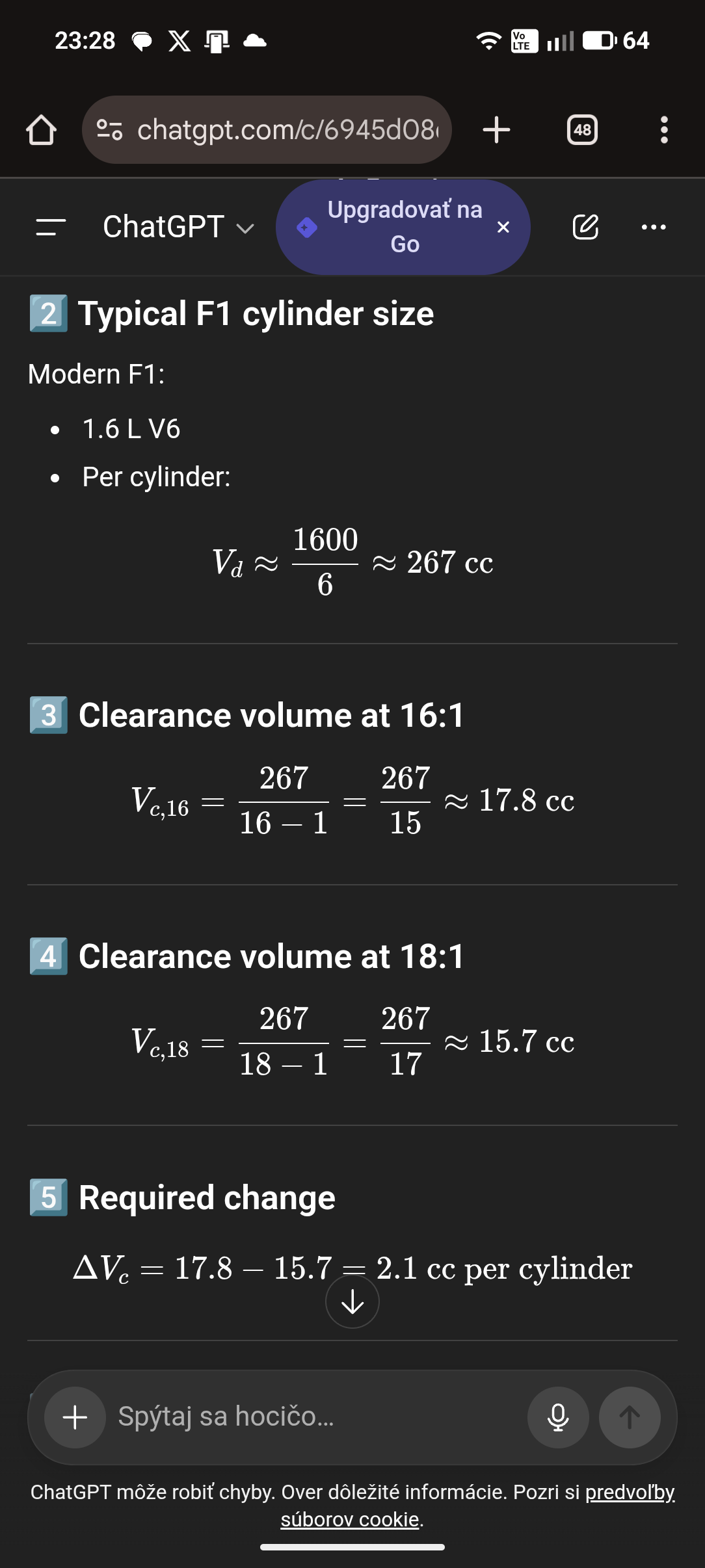Dismiss the Upgradovať na Go banner
Image resolution: width=705 pixels, height=1568 pixels.
[x=503, y=227]
